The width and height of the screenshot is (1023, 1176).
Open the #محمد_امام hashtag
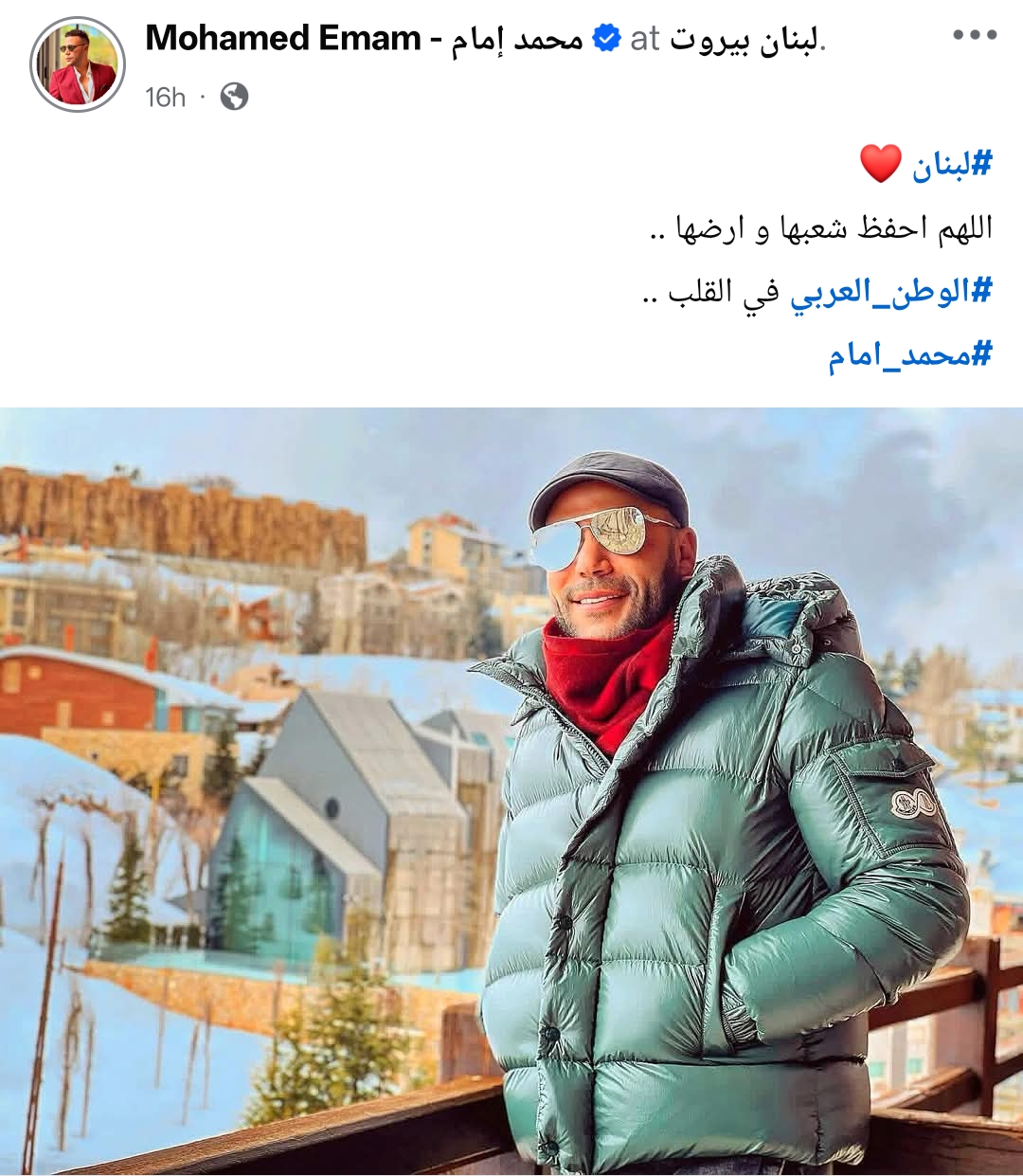click(910, 355)
